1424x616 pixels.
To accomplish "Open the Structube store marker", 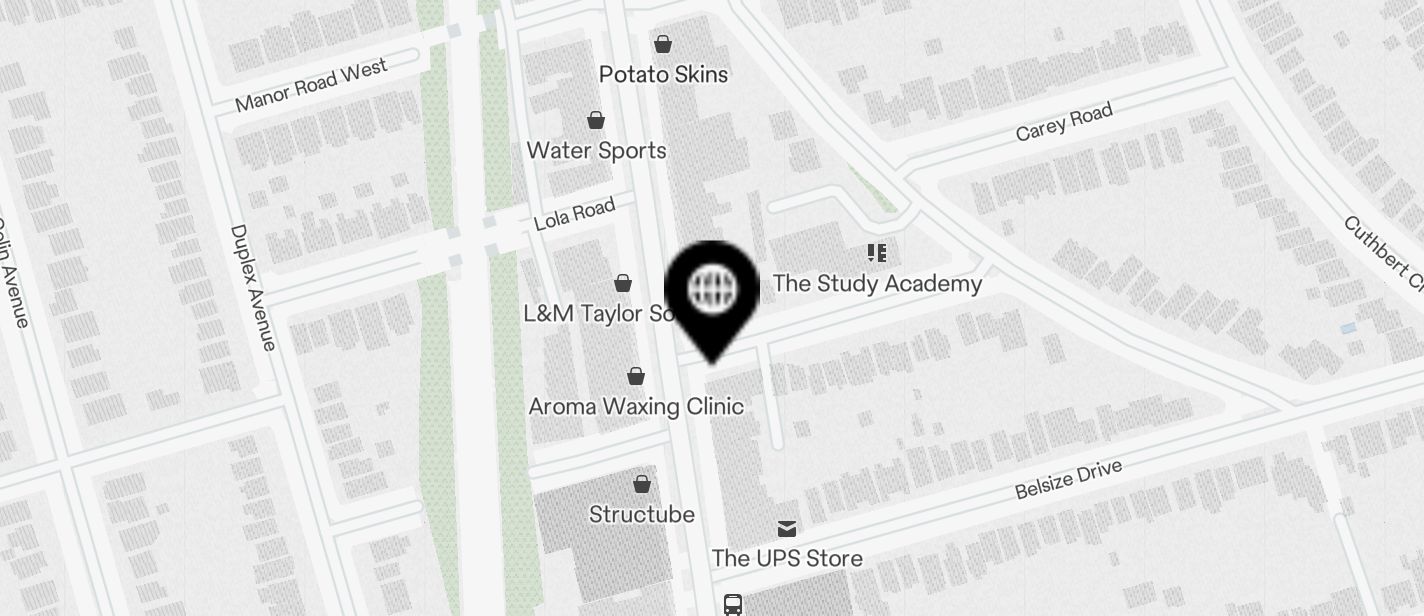I will 641,485.
